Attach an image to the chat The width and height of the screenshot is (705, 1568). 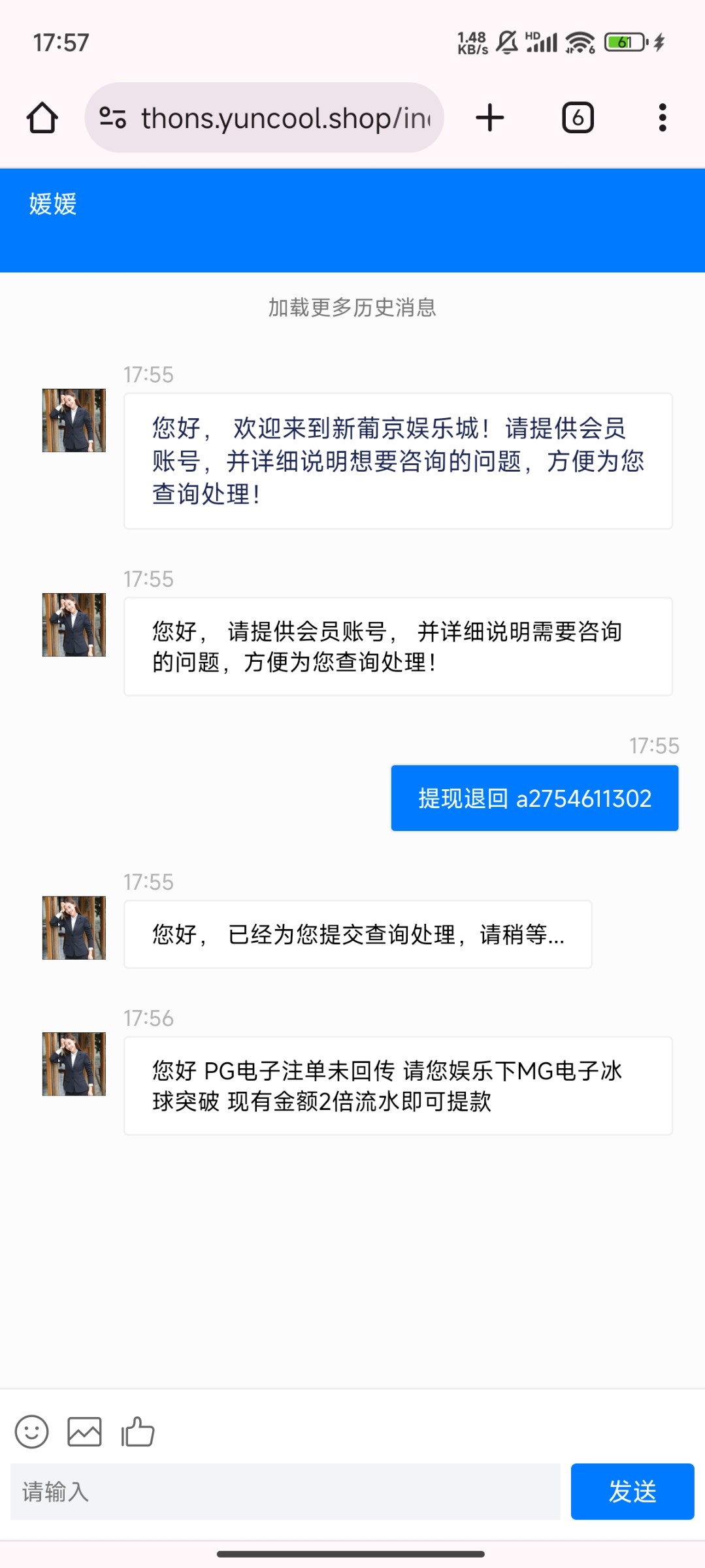[85, 1432]
